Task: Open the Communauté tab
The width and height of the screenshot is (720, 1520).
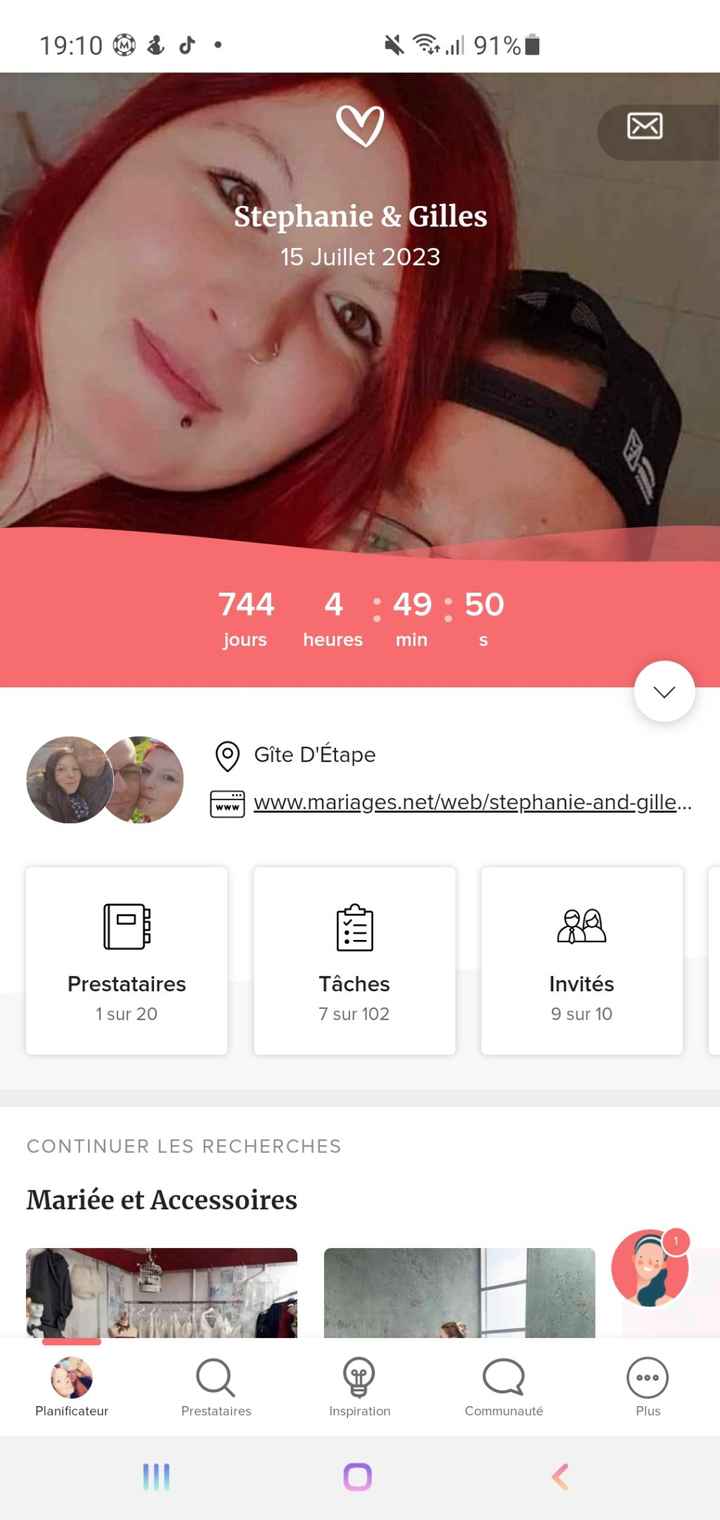Action: pos(504,1387)
